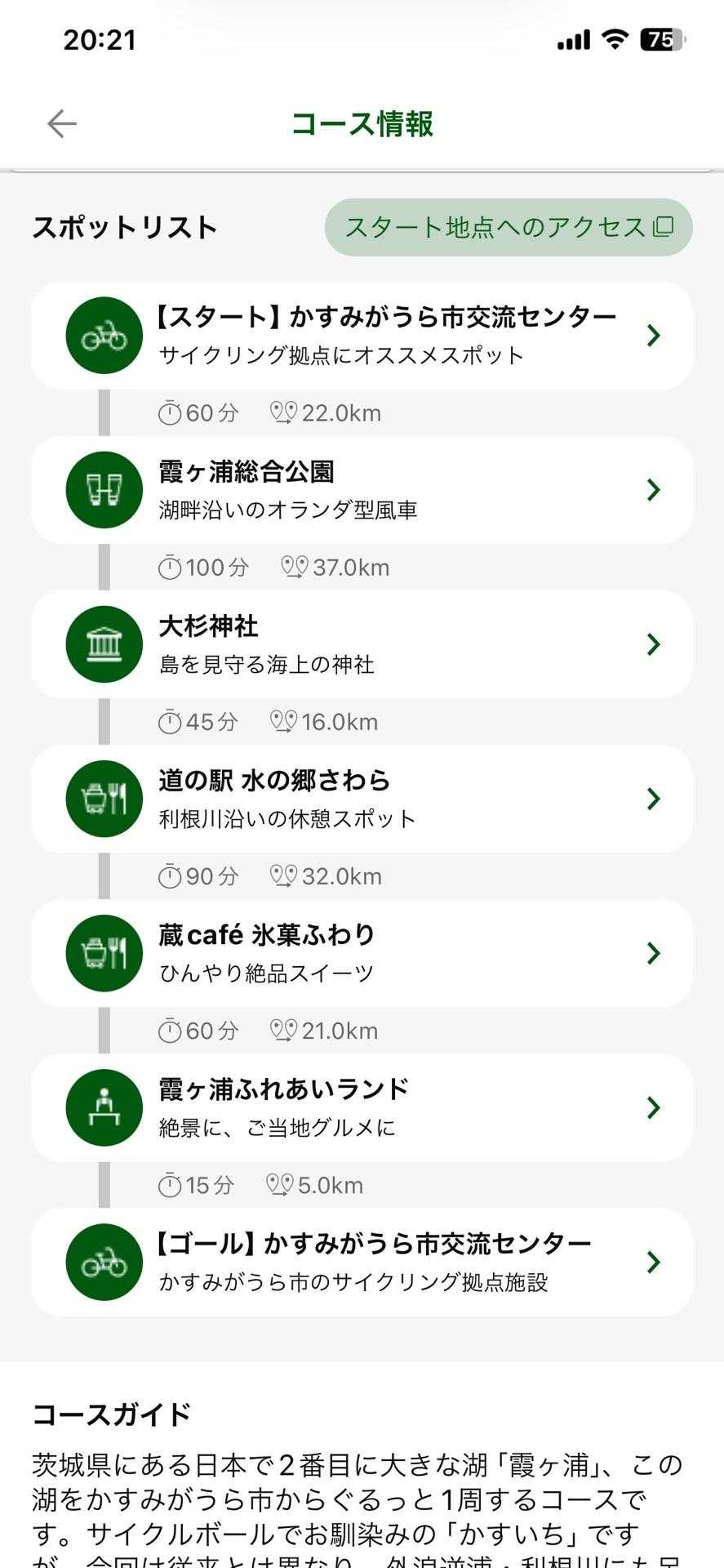Open スタート地点へのアクセス link
The image size is (724, 1568).
pyautogui.click(x=508, y=227)
